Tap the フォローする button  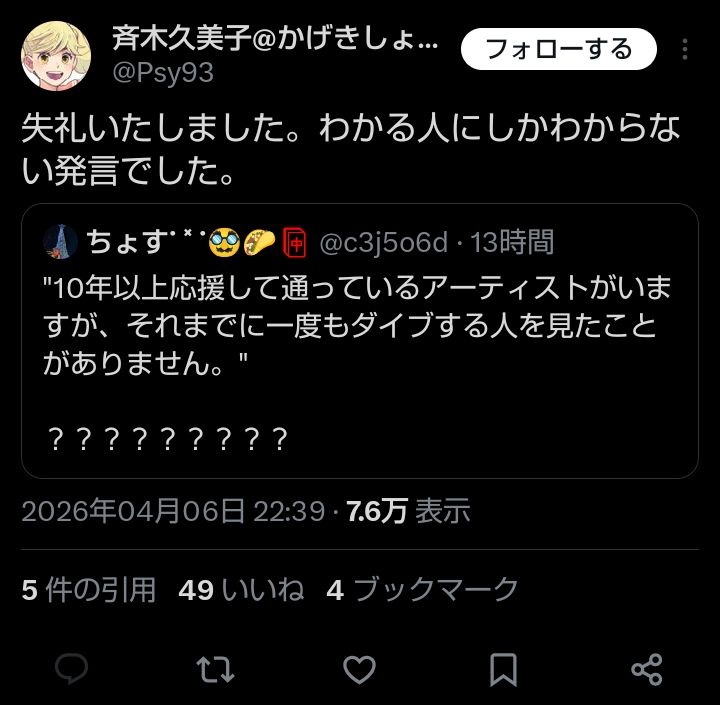coord(558,49)
